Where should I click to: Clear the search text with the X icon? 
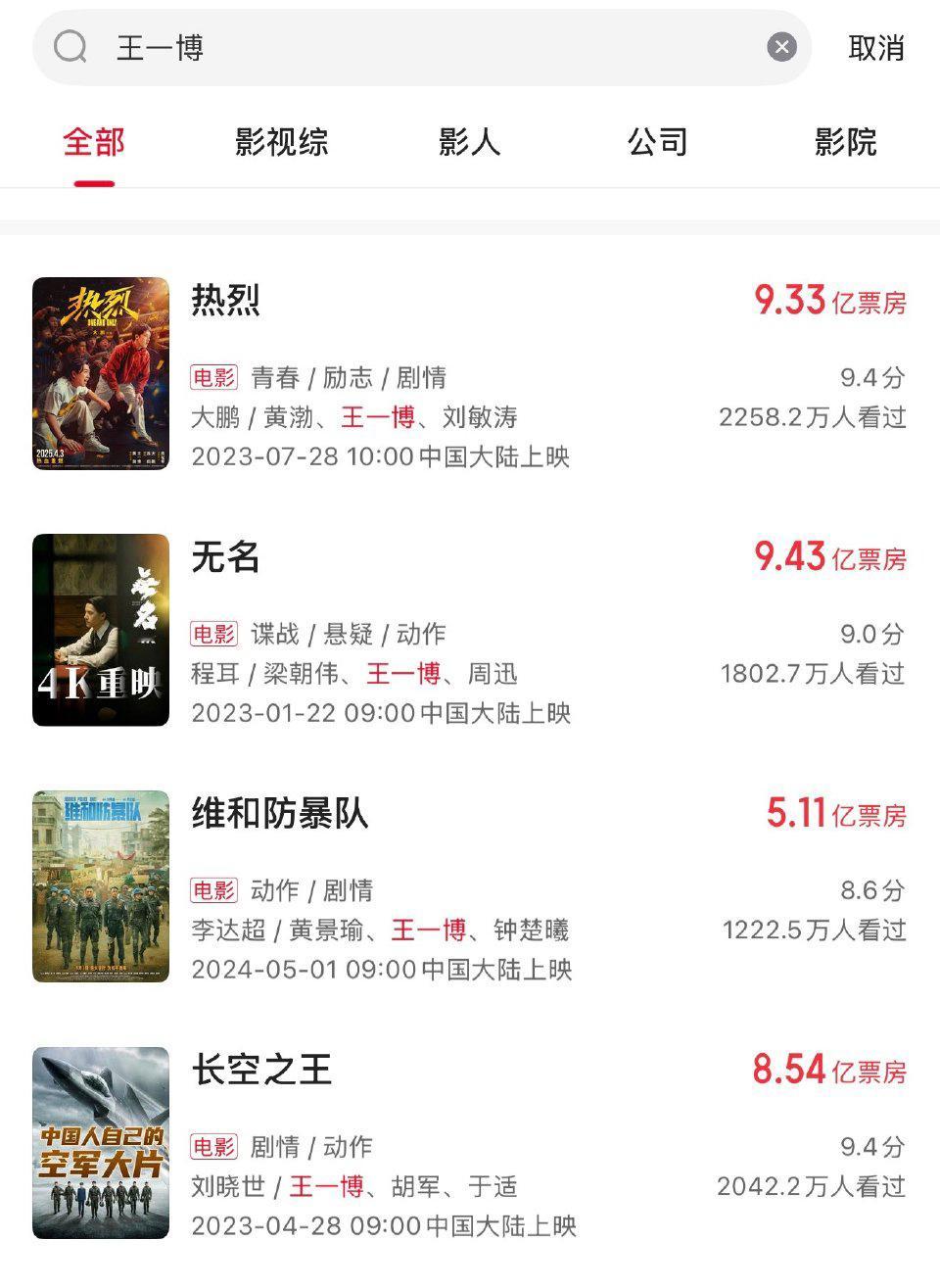(x=781, y=47)
